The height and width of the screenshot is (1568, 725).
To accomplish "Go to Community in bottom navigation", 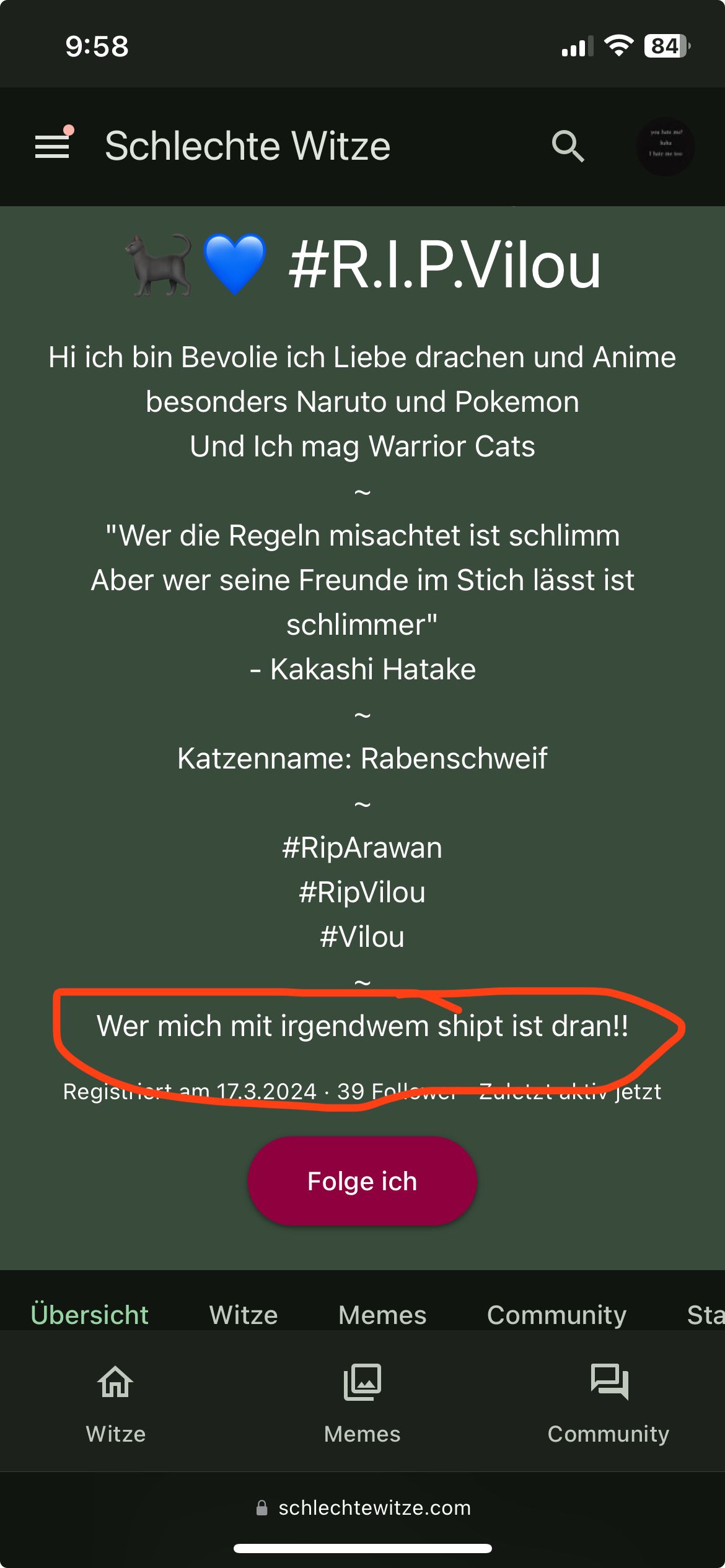I will tap(609, 1405).
